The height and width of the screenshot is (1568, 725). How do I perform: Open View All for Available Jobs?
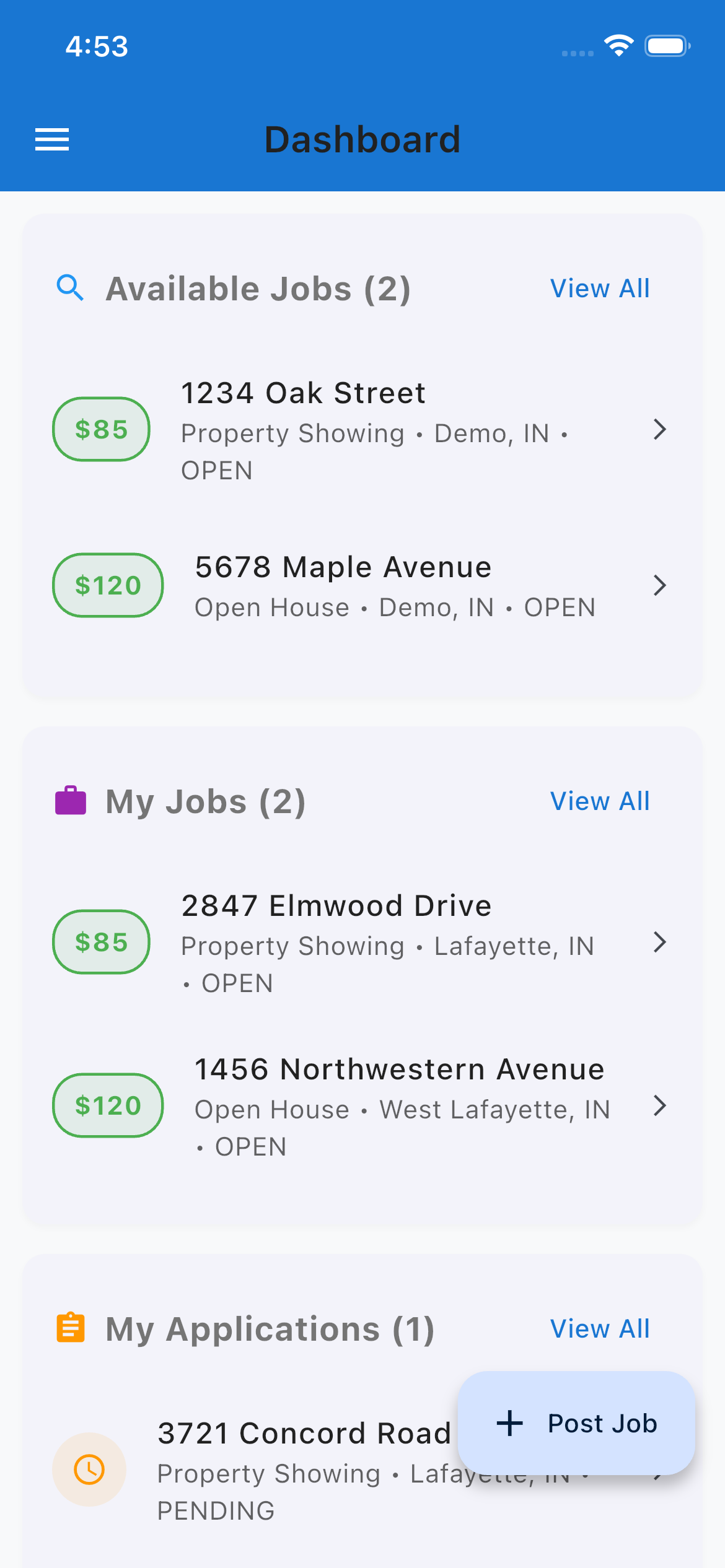[599, 287]
